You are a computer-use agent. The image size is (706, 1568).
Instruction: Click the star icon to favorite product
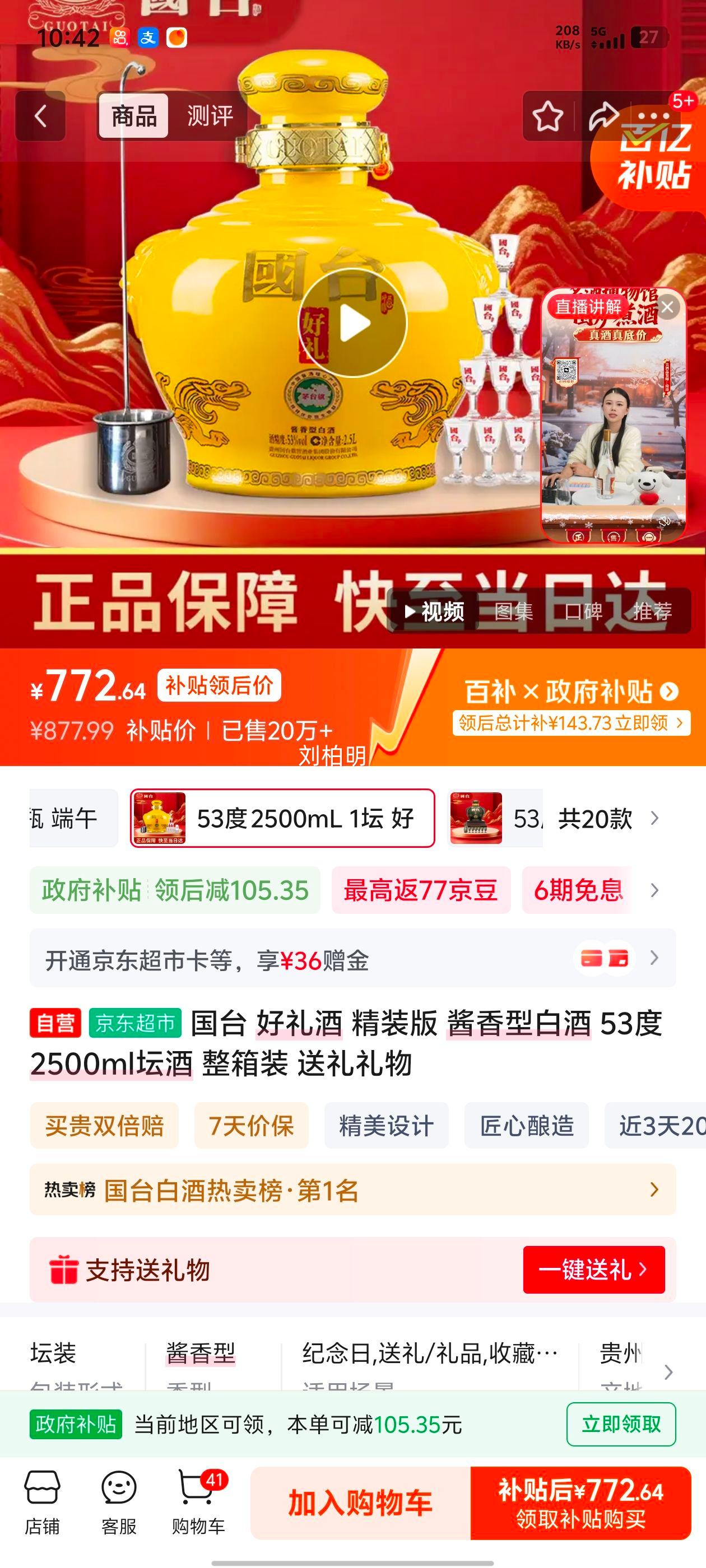point(550,116)
